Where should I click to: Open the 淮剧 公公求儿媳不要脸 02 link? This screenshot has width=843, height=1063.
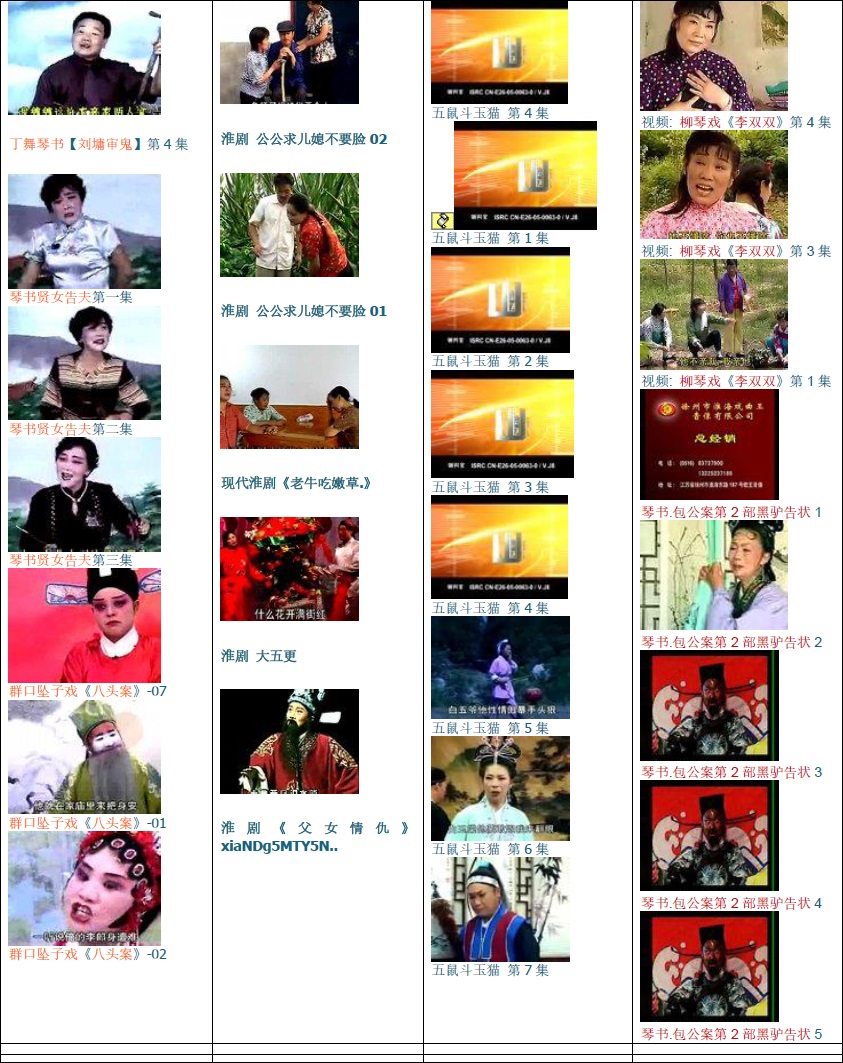[303, 139]
